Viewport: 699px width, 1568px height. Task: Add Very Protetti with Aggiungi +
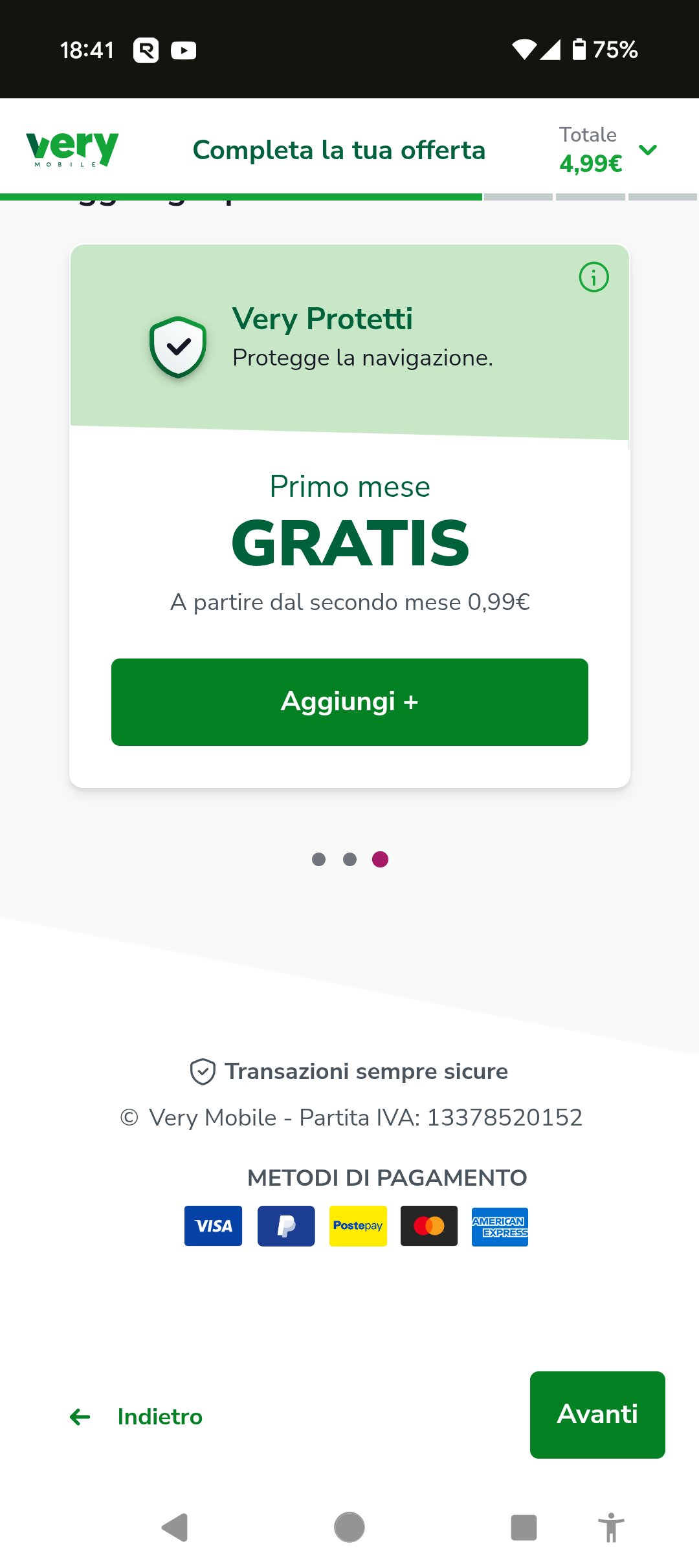click(349, 702)
